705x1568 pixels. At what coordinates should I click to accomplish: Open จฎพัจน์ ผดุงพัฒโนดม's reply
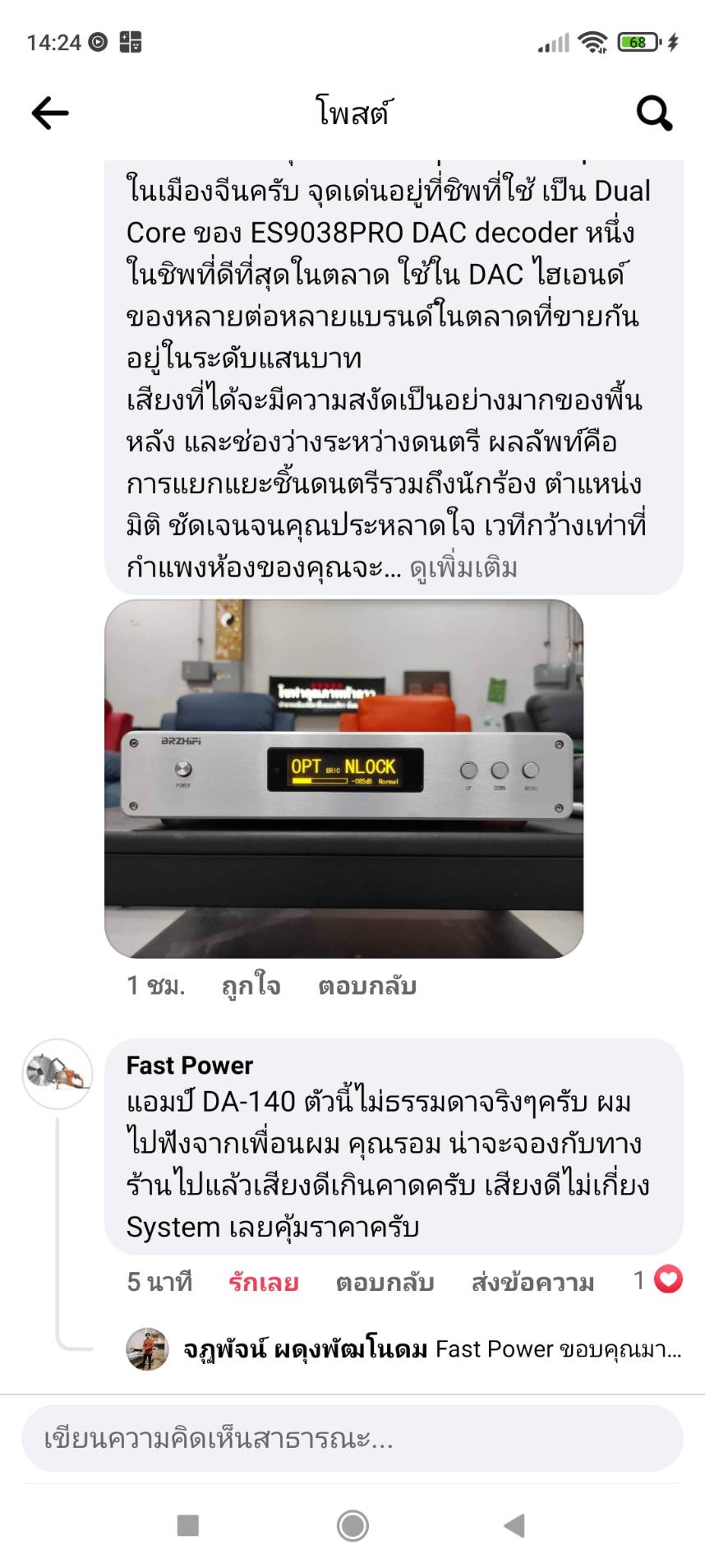[431, 1348]
